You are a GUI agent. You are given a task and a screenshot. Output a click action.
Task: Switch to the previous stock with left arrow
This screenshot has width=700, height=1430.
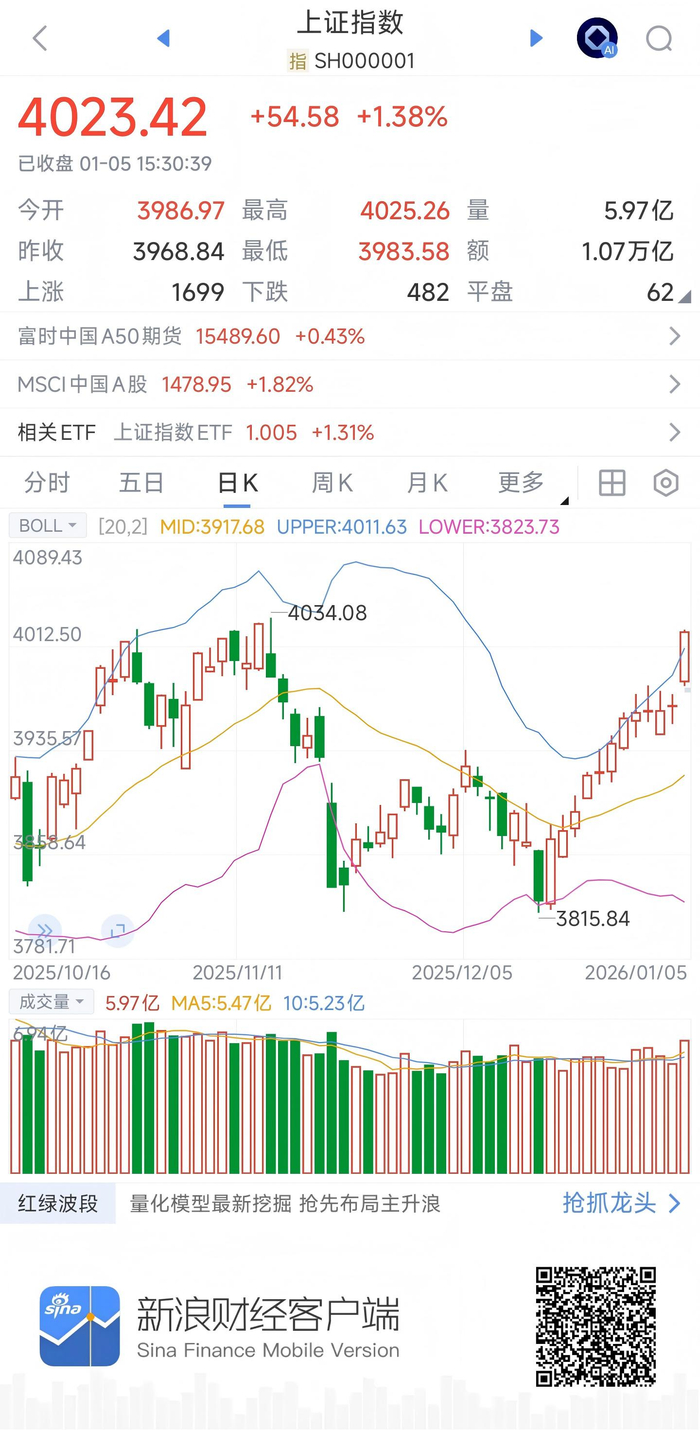tap(164, 39)
